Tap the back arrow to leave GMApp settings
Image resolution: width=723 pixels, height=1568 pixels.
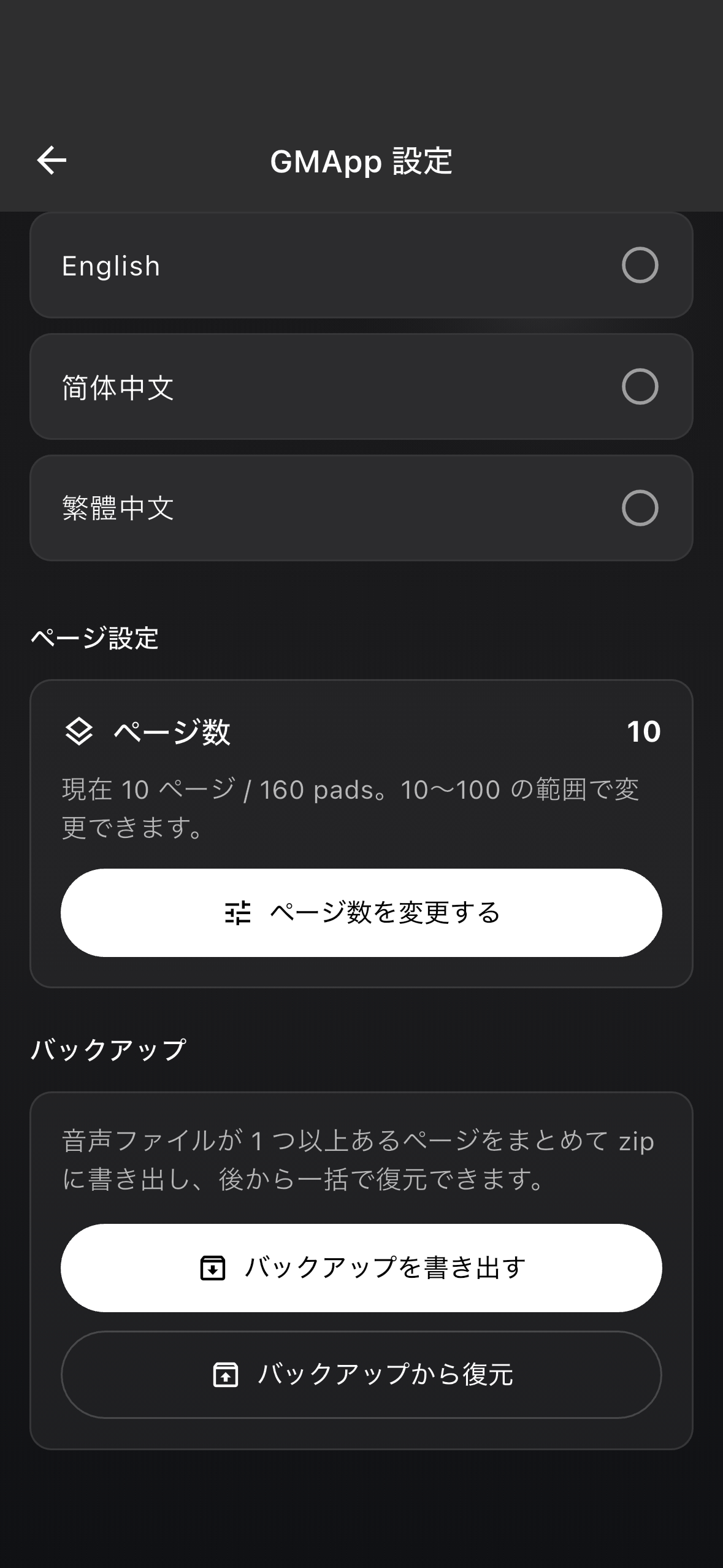[x=51, y=161]
